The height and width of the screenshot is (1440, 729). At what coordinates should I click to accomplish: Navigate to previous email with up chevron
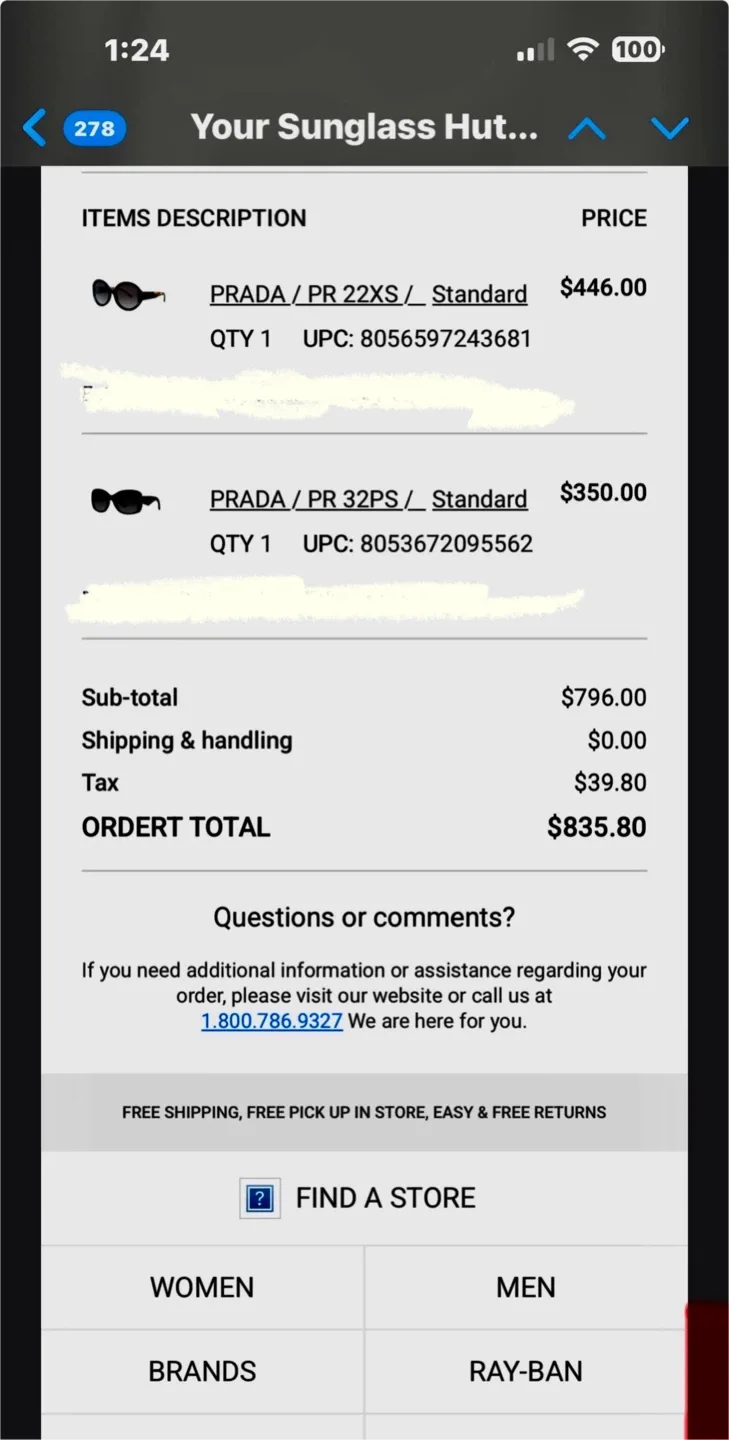click(x=587, y=128)
